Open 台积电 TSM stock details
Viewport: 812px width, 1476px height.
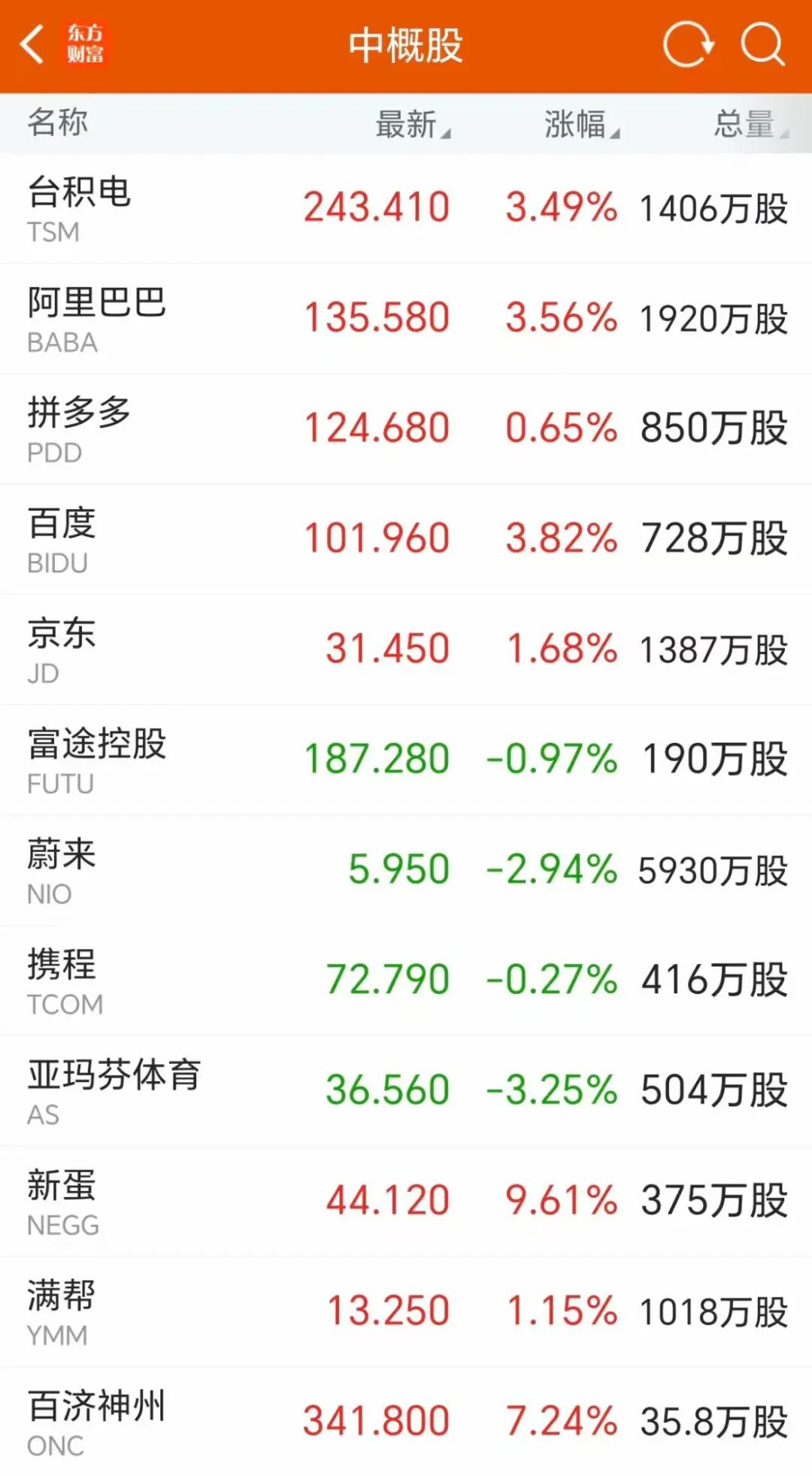coord(406,208)
